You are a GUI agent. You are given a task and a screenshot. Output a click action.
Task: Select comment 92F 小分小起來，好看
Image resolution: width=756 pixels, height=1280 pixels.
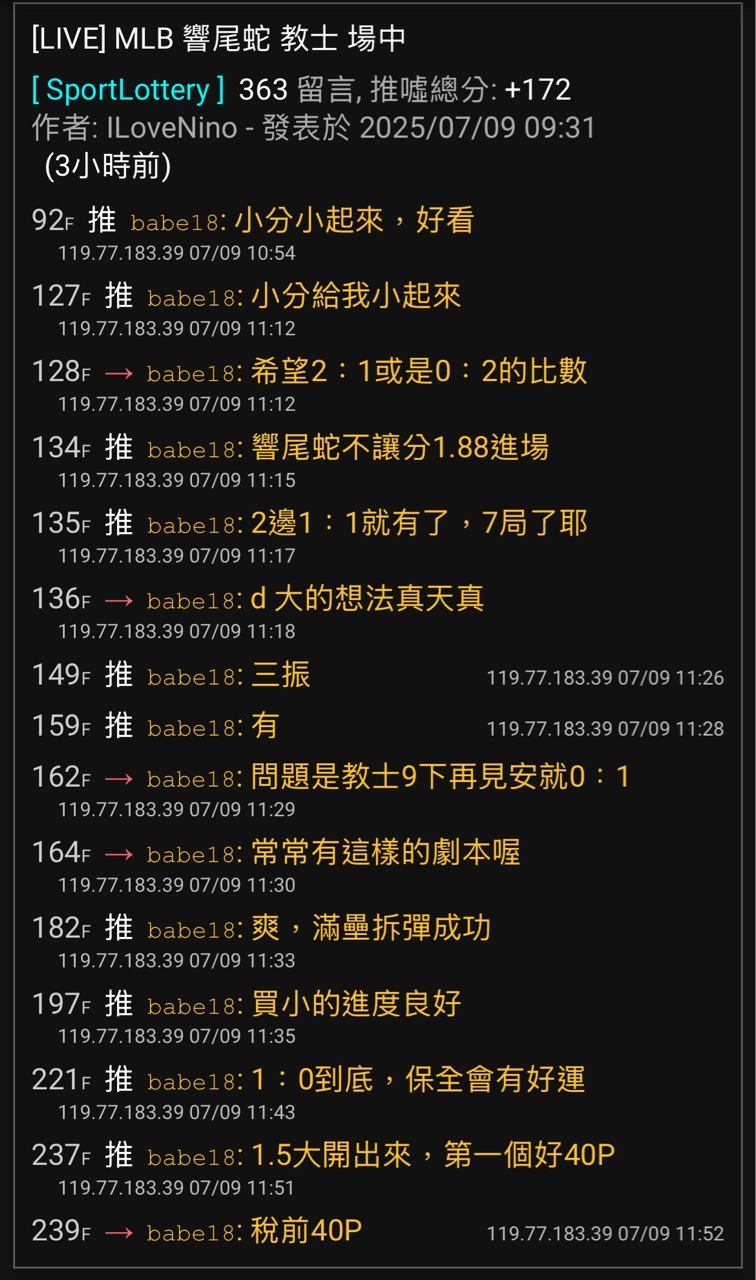pos(354,220)
